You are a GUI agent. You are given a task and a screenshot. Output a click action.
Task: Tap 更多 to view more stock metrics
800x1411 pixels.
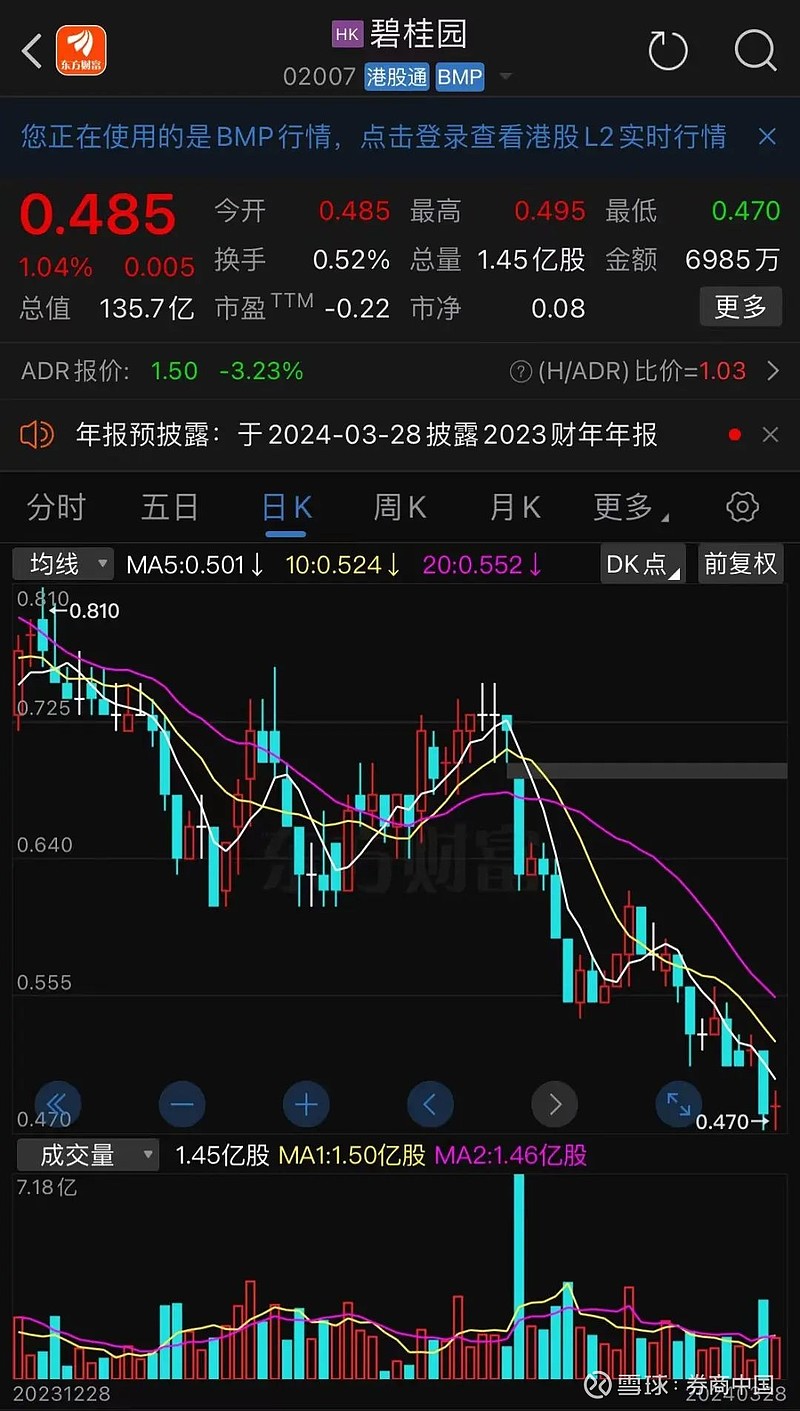pyautogui.click(x=740, y=307)
